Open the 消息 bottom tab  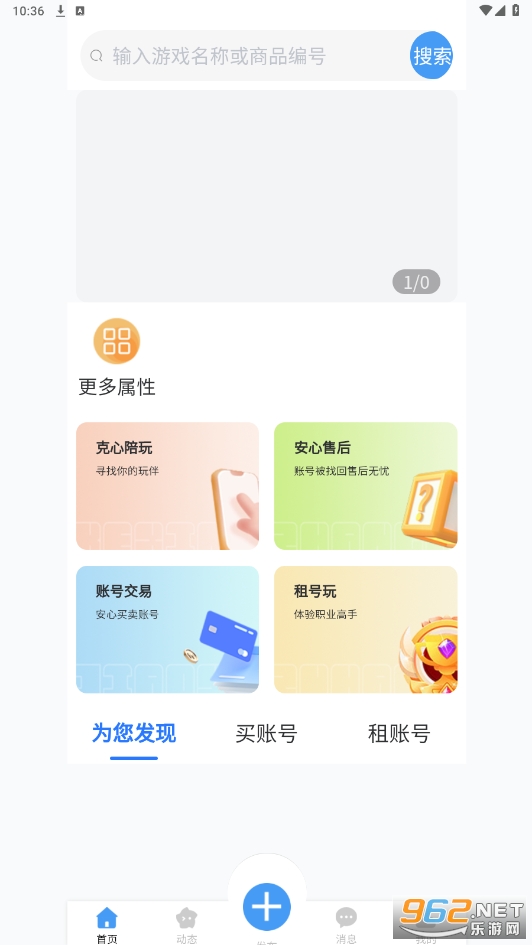tap(346, 925)
